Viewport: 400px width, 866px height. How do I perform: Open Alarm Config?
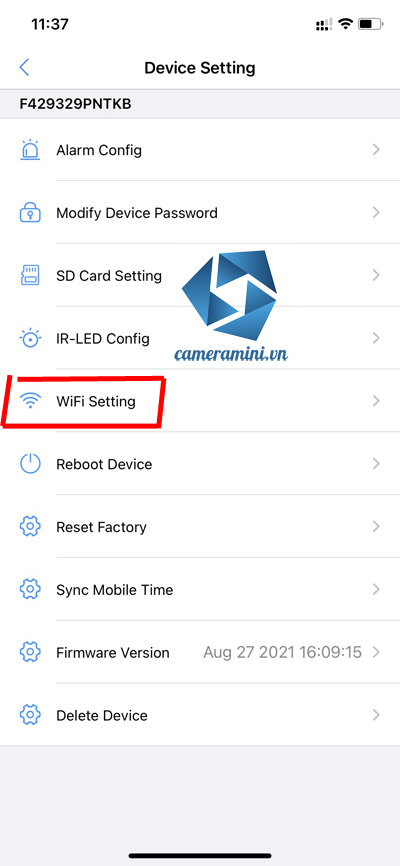(x=200, y=150)
